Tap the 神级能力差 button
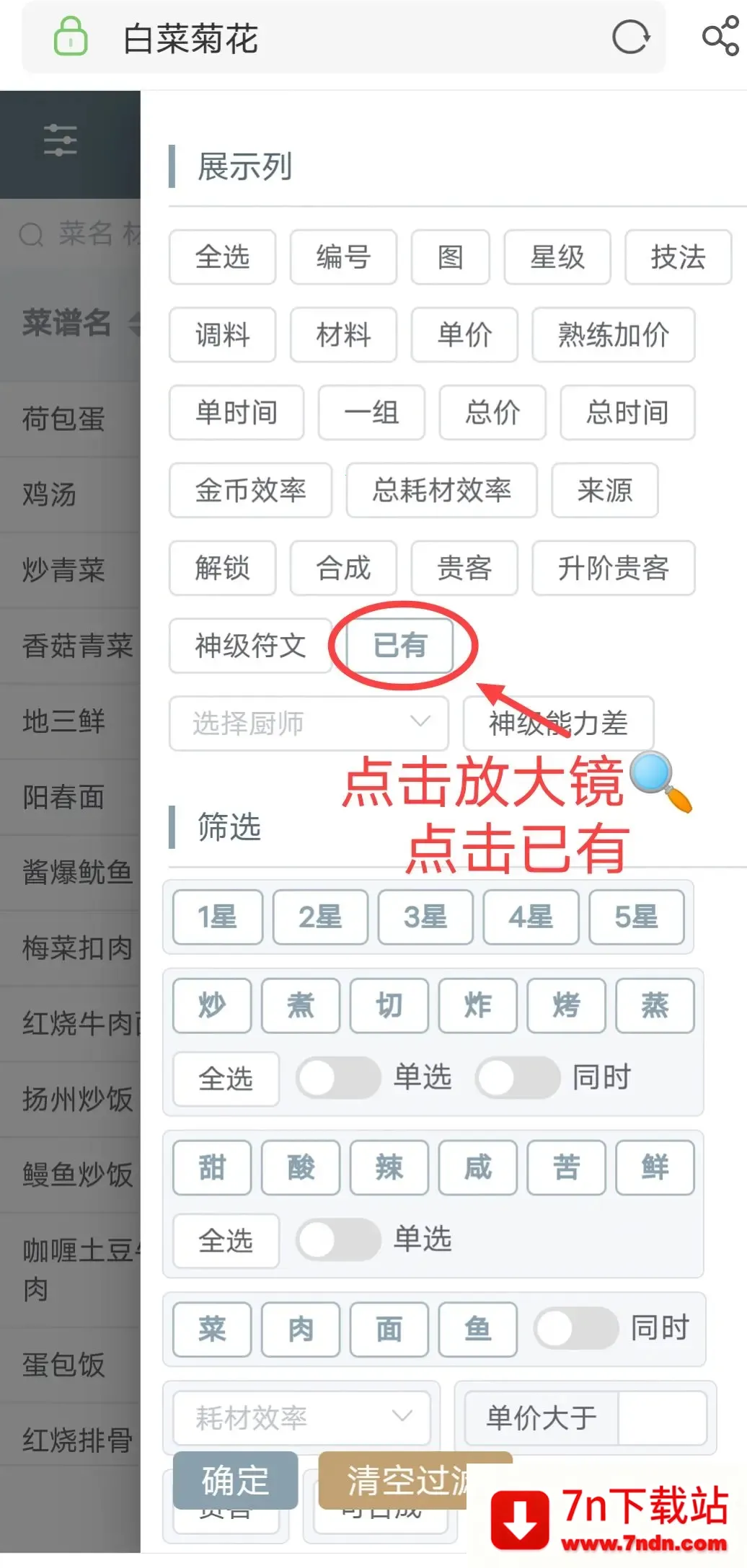The image size is (747, 1568). point(558,723)
